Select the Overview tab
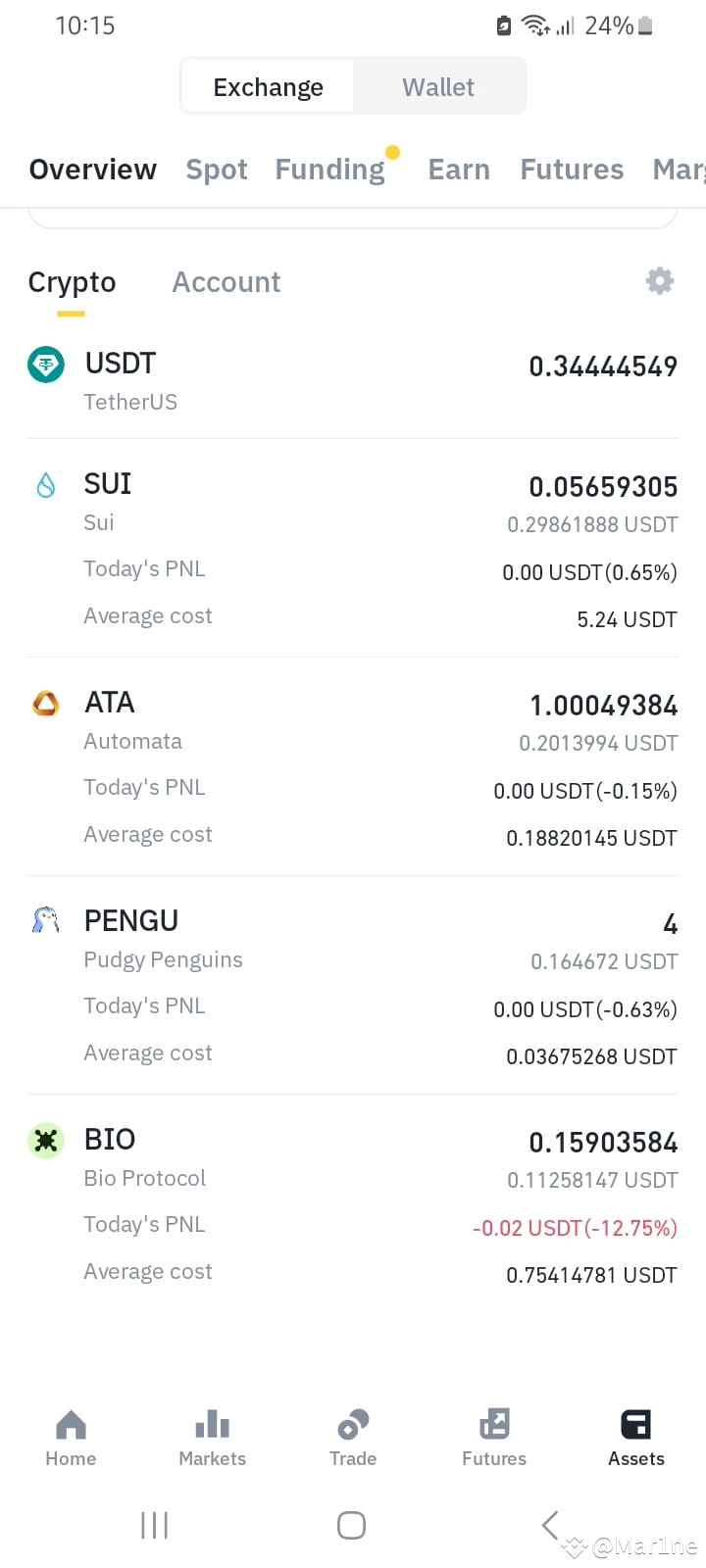Image resolution: width=706 pixels, height=1568 pixels. pos(93,170)
